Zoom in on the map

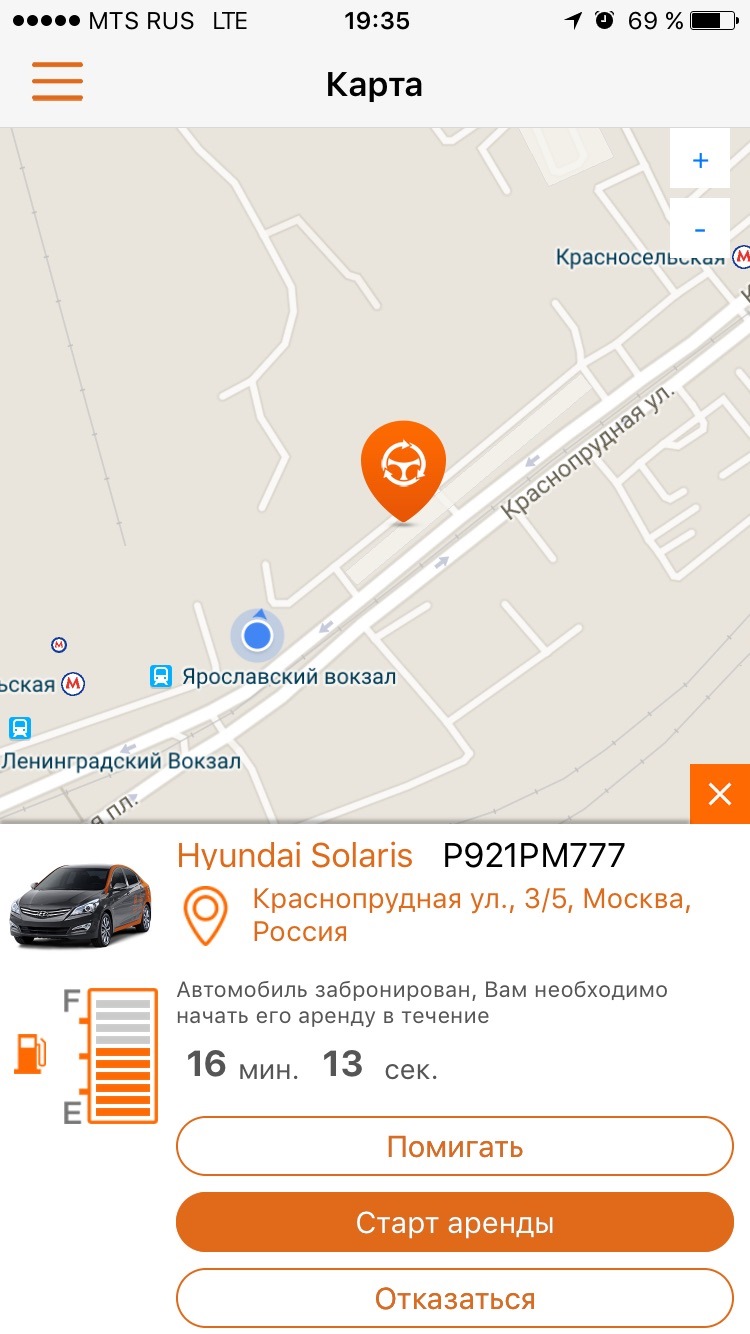[x=700, y=160]
